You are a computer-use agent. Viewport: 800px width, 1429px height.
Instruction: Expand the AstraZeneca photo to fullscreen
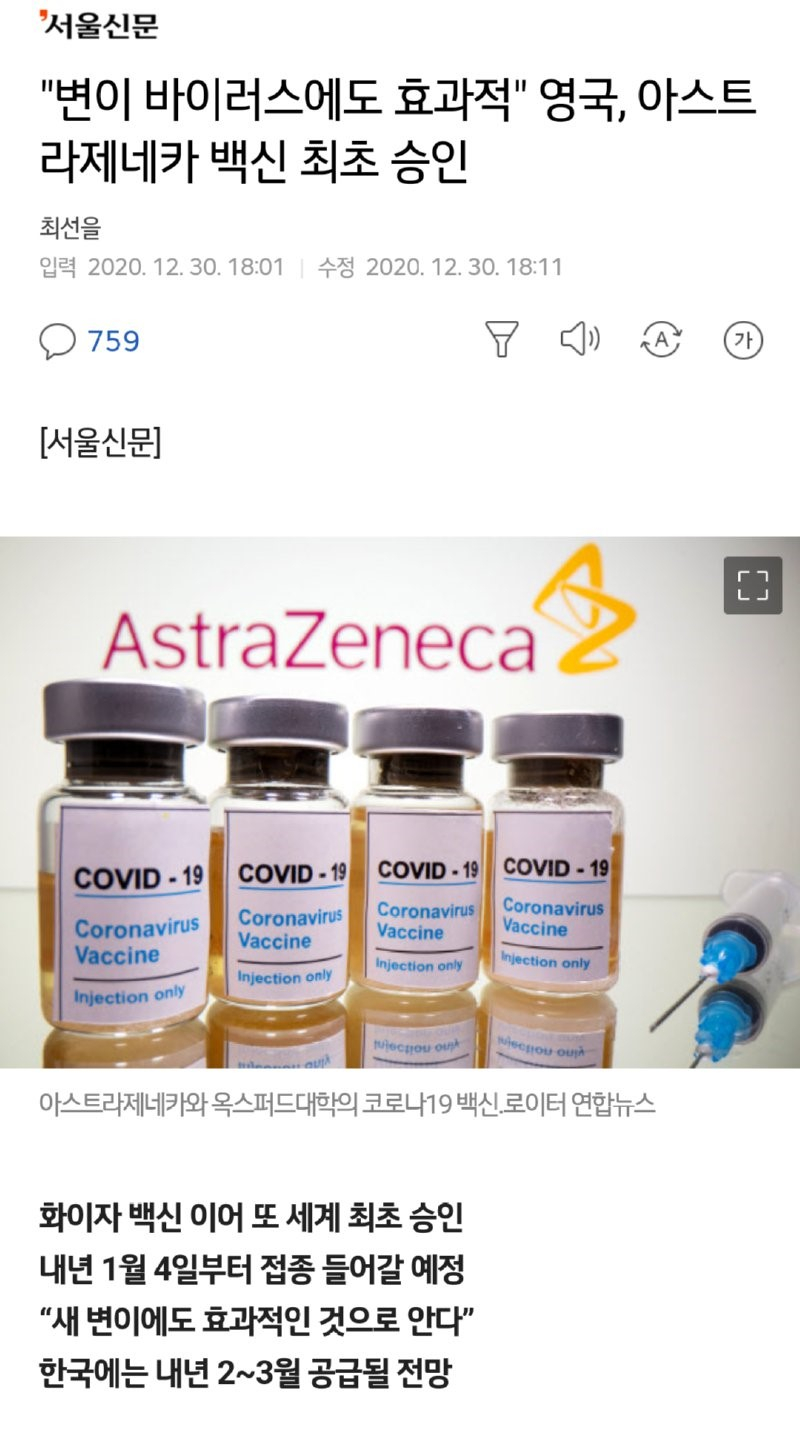click(752, 585)
